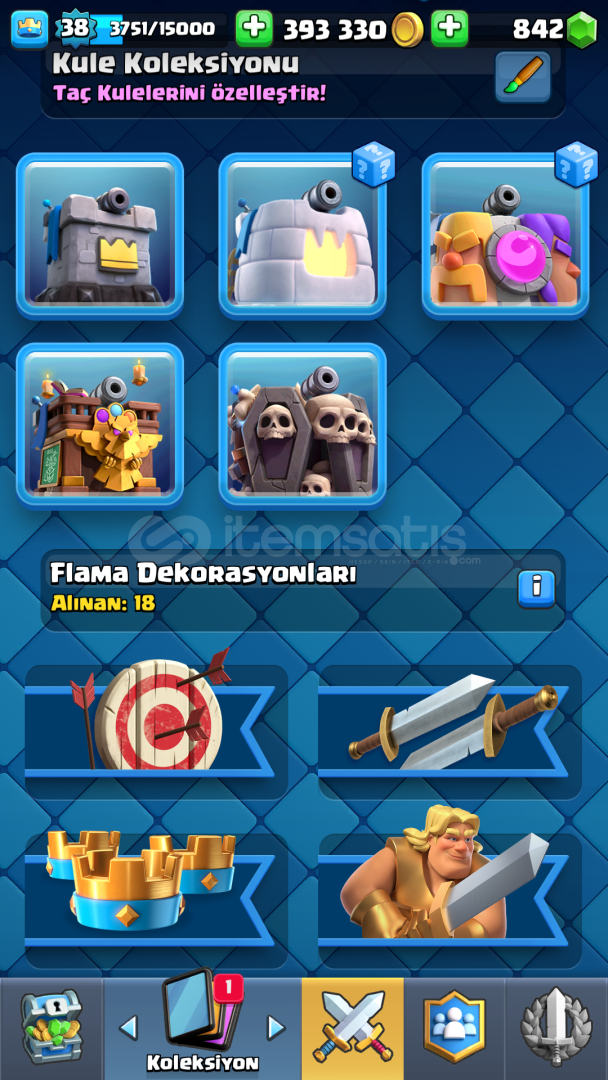Choose the igloo tower skin
Screen dimensions: 608x1080
pos(302,236)
